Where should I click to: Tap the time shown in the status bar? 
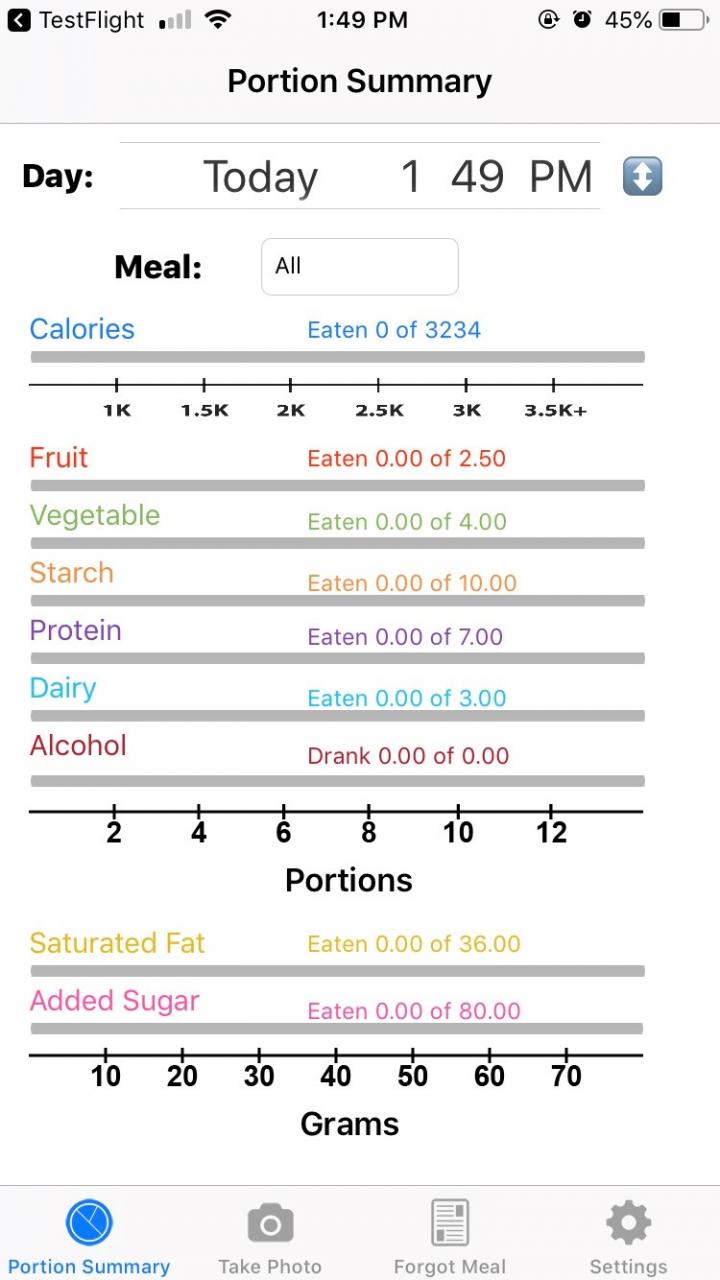362,18
